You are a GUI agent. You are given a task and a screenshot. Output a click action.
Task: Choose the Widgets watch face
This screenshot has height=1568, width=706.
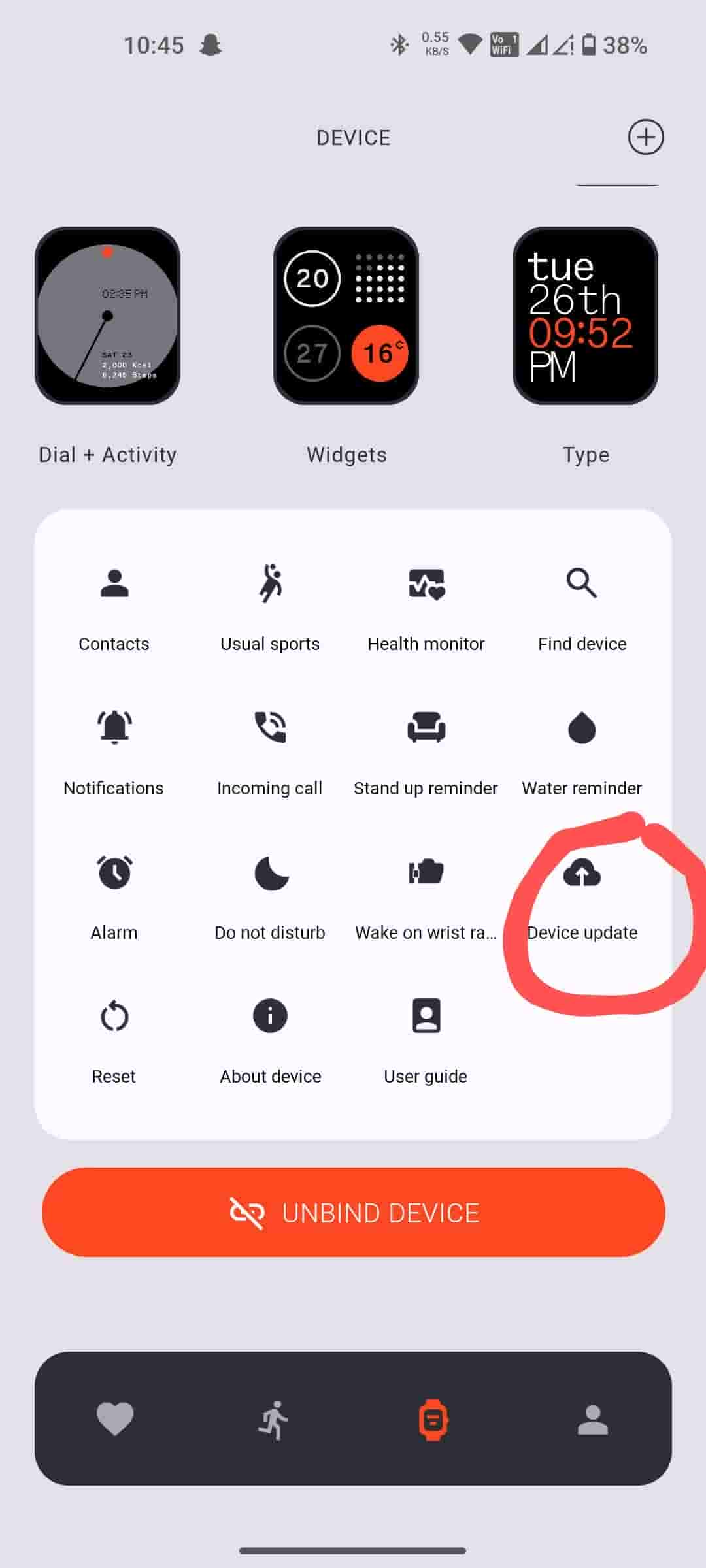tap(346, 316)
